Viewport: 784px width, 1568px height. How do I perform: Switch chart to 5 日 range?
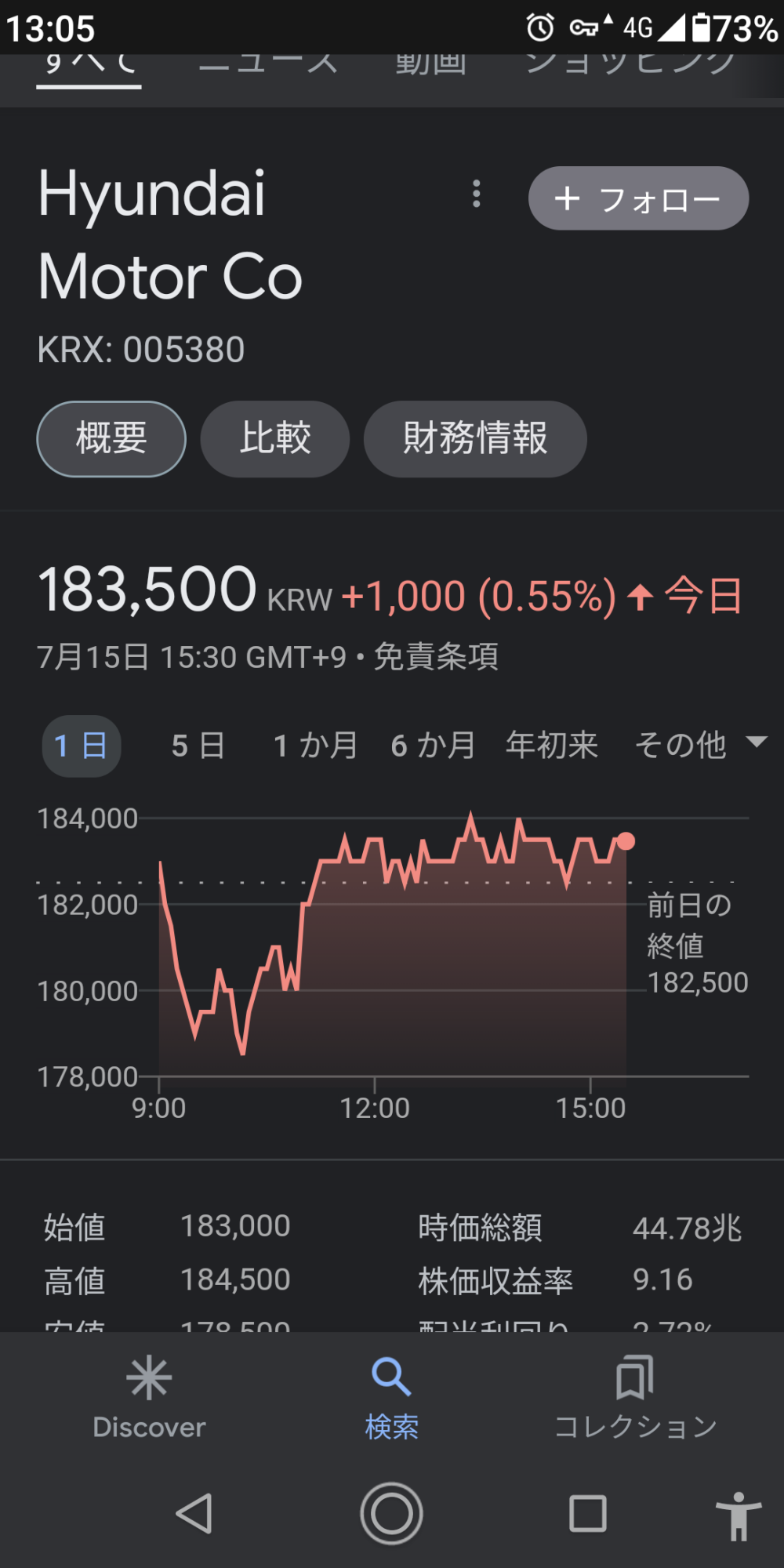click(x=198, y=746)
